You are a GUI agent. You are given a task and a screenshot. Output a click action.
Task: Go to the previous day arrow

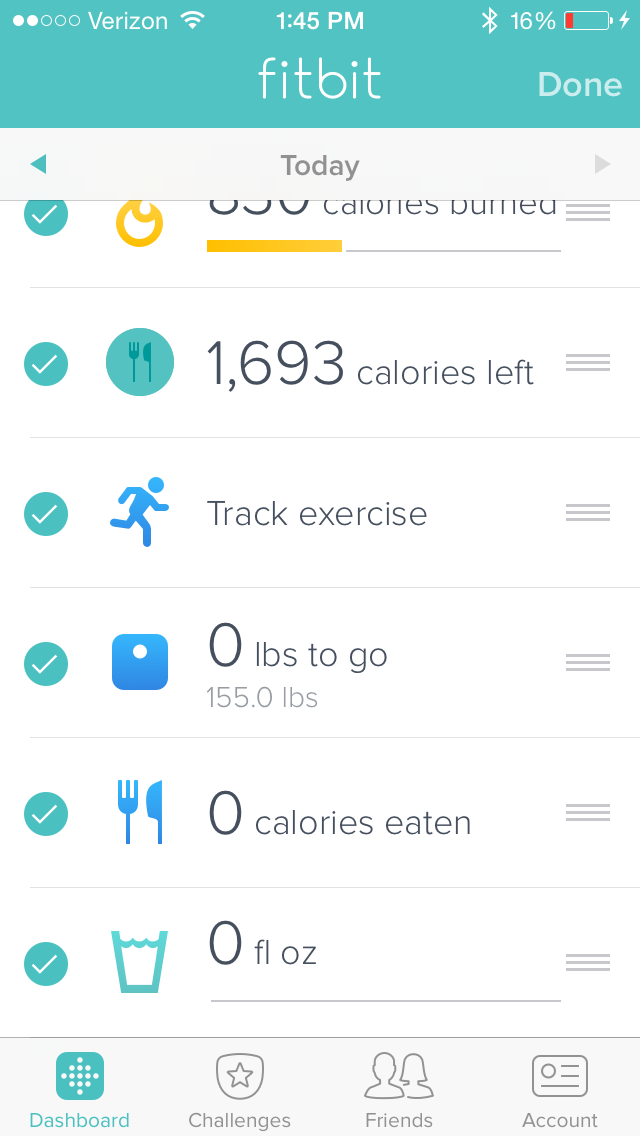click(38, 164)
